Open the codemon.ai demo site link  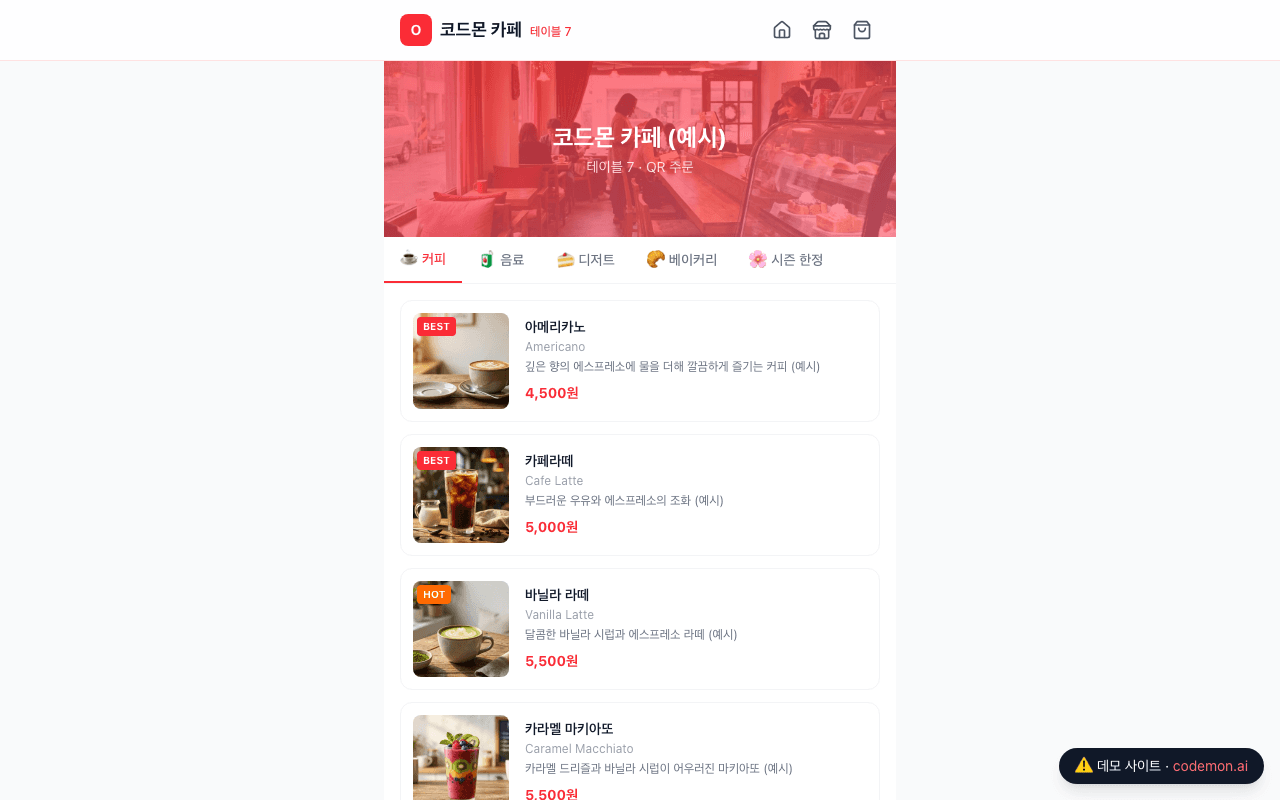click(x=1210, y=766)
